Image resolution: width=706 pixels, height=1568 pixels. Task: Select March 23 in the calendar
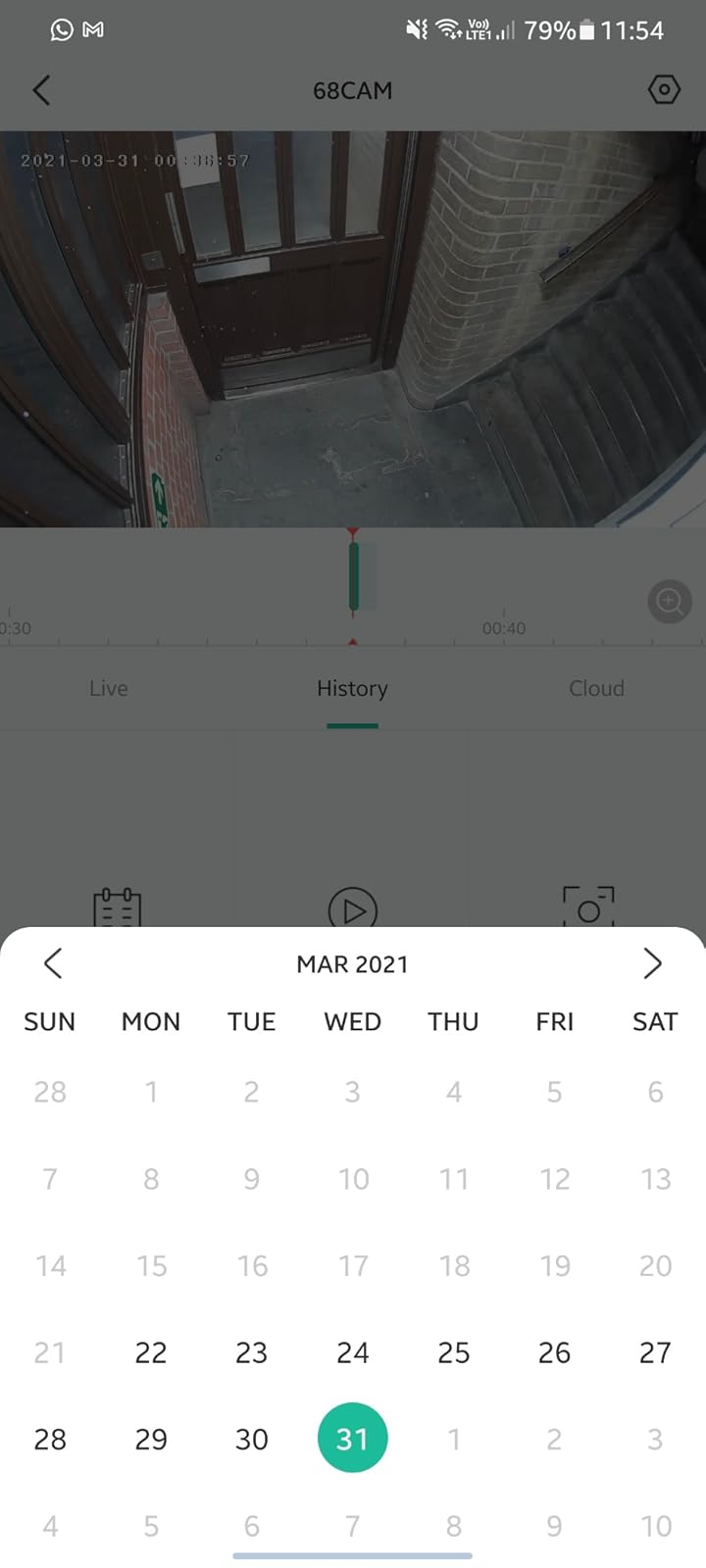point(252,1352)
